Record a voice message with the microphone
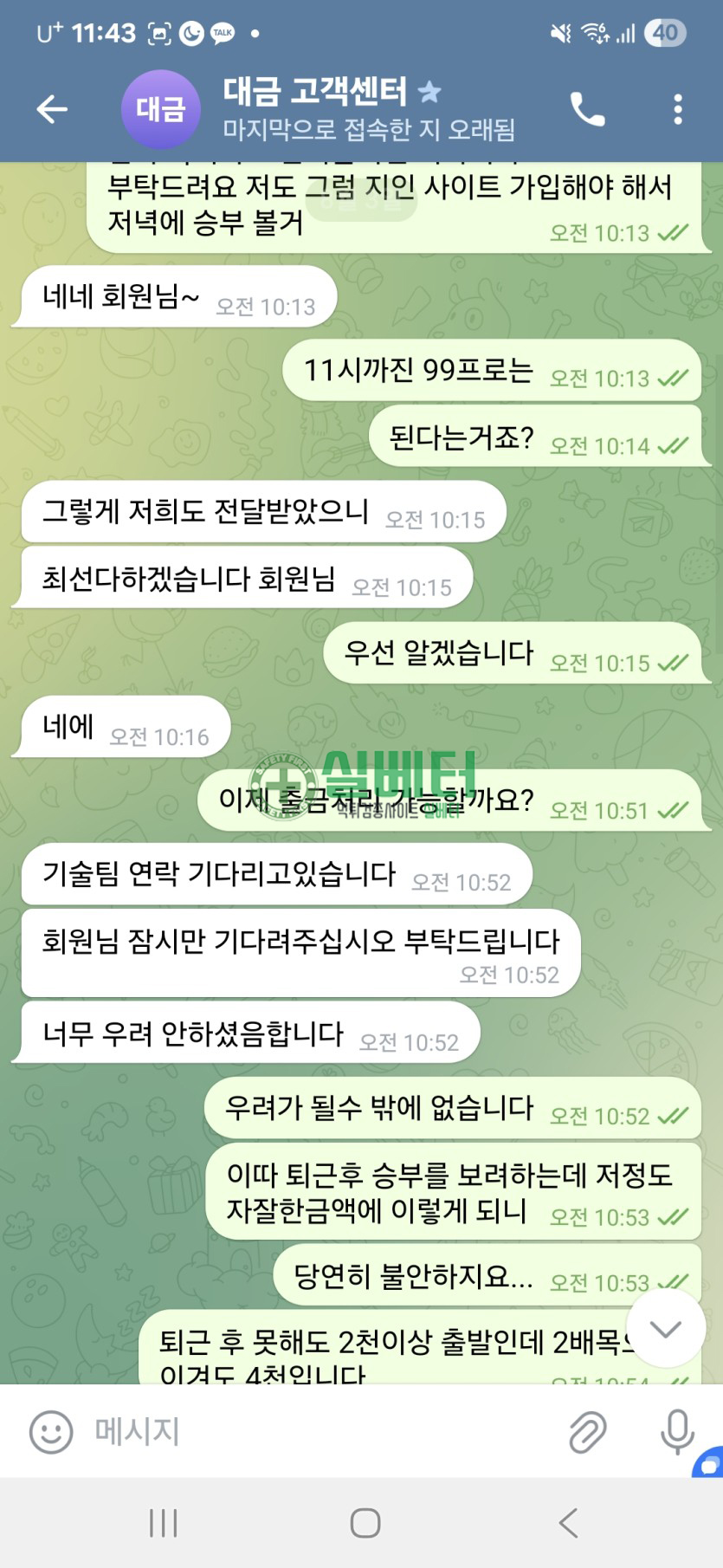The width and height of the screenshot is (723, 1568). 677,1431
